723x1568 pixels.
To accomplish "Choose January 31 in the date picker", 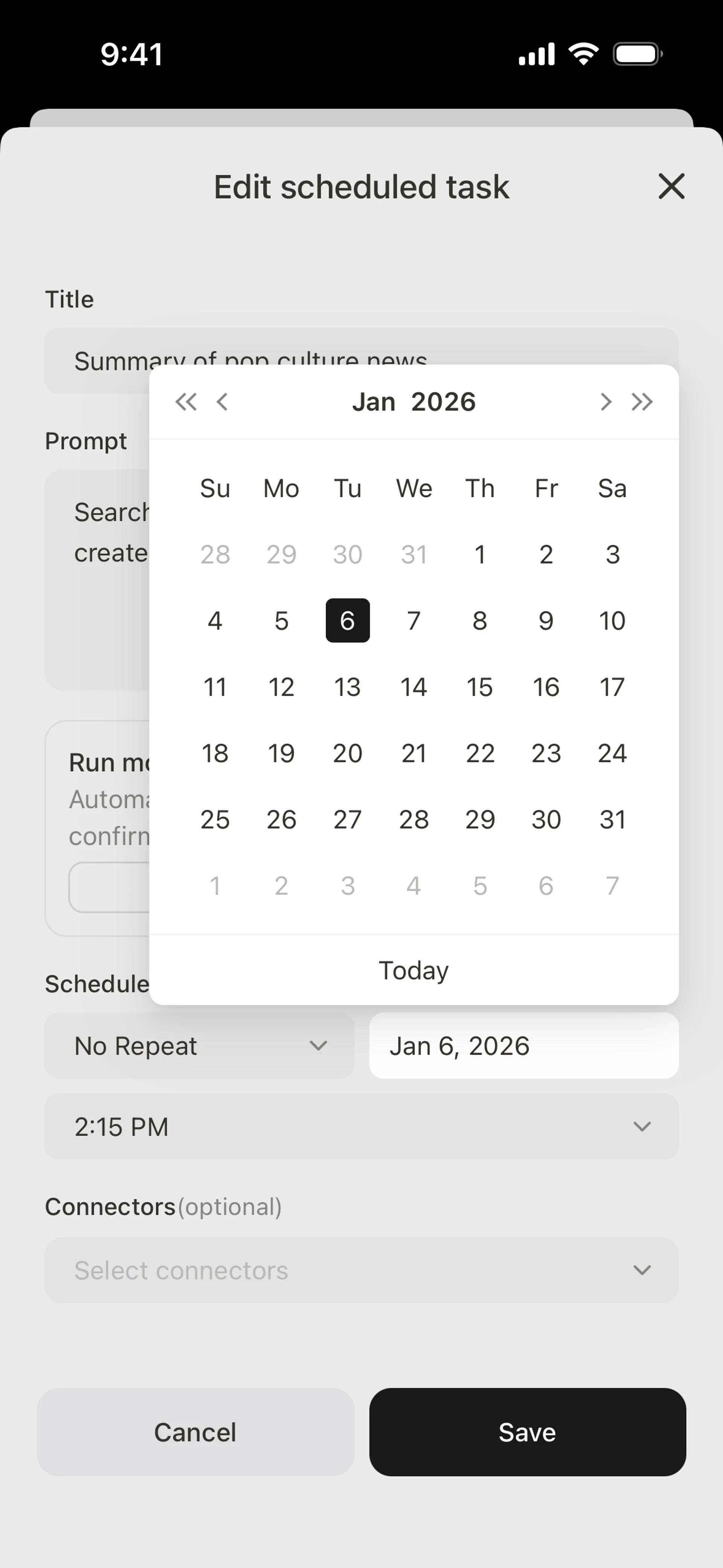I will tap(612, 820).
